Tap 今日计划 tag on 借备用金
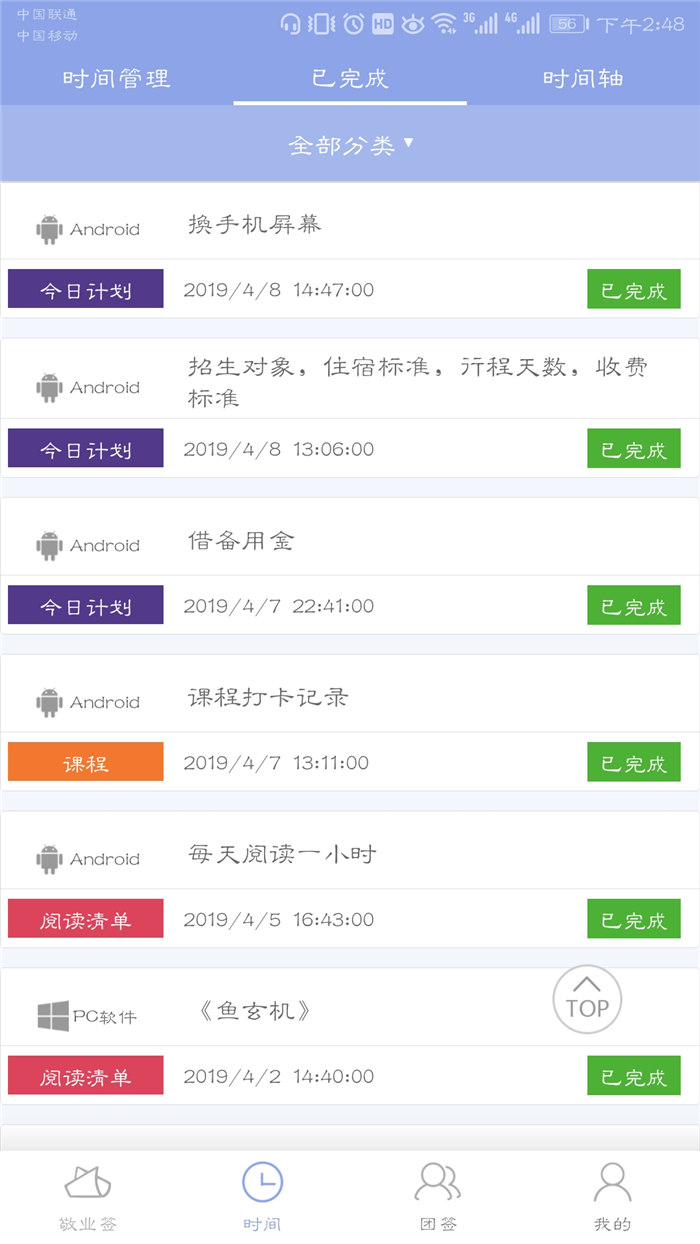The image size is (700, 1244). click(86, 606)
